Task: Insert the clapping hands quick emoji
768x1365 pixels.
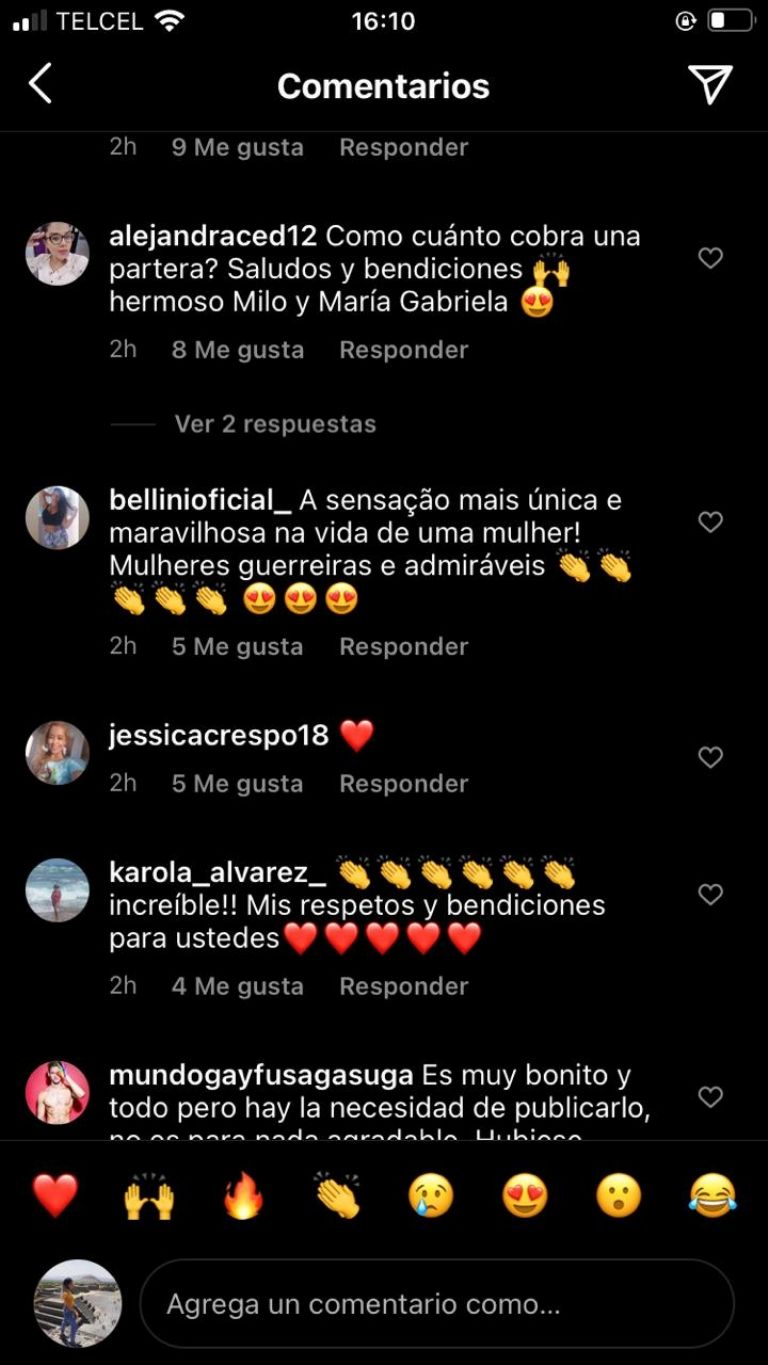Action: (x=337, y=1196)
